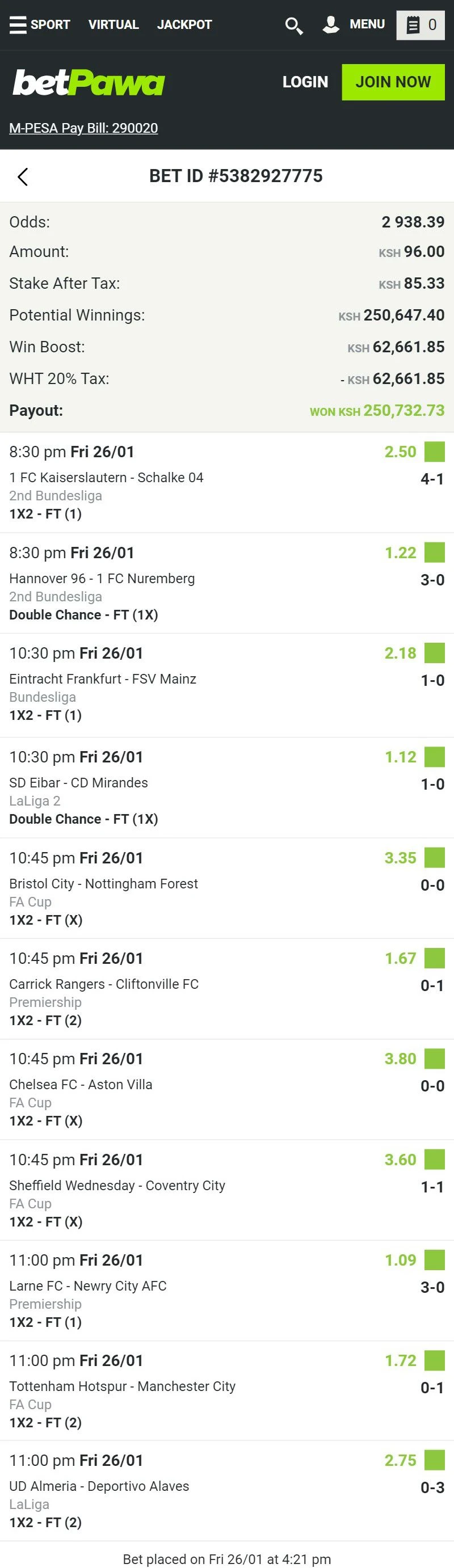Go back from the bet details
Image resolution: width=454 pixels, height=1568 pixels.
23,177
